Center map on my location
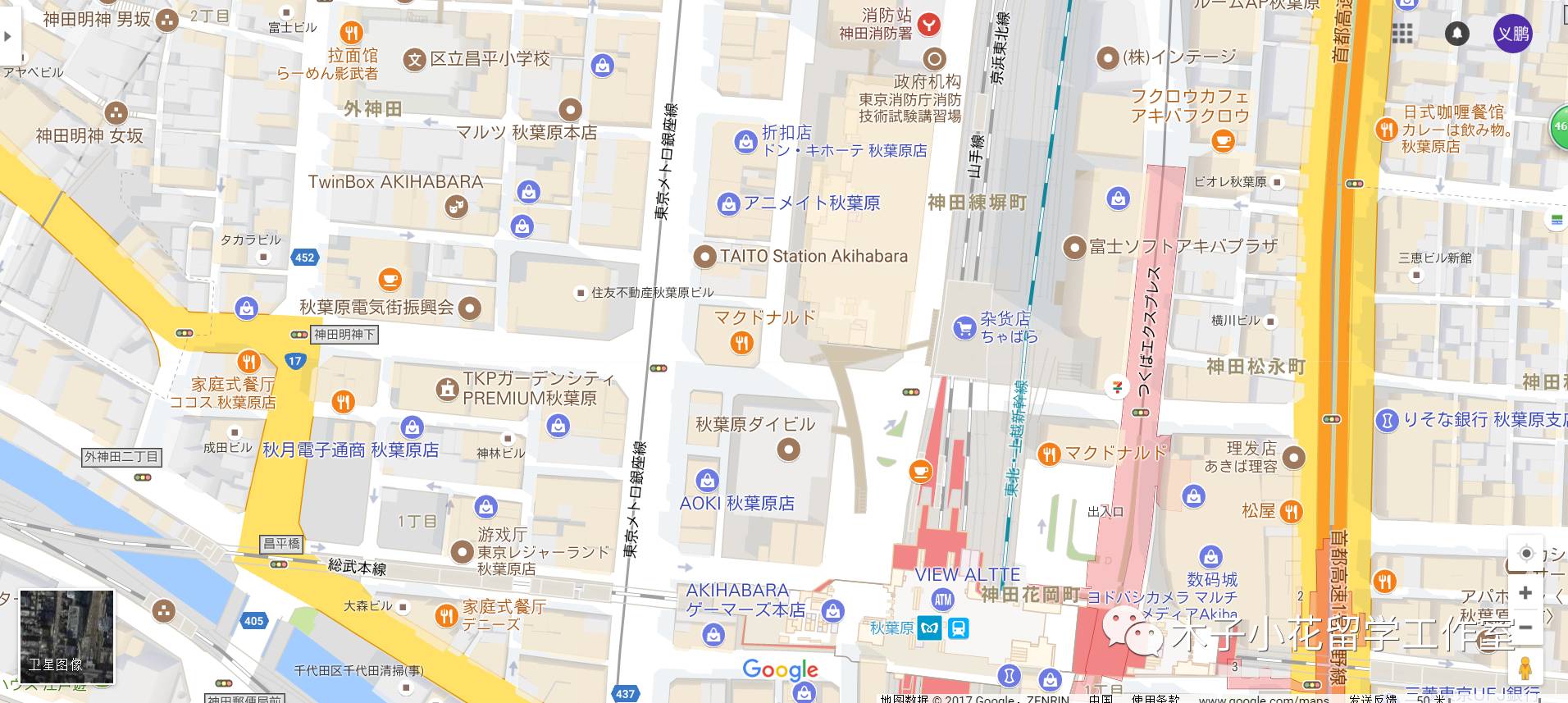Screen dimensions: 1568x703 [x=1525, y=554]
